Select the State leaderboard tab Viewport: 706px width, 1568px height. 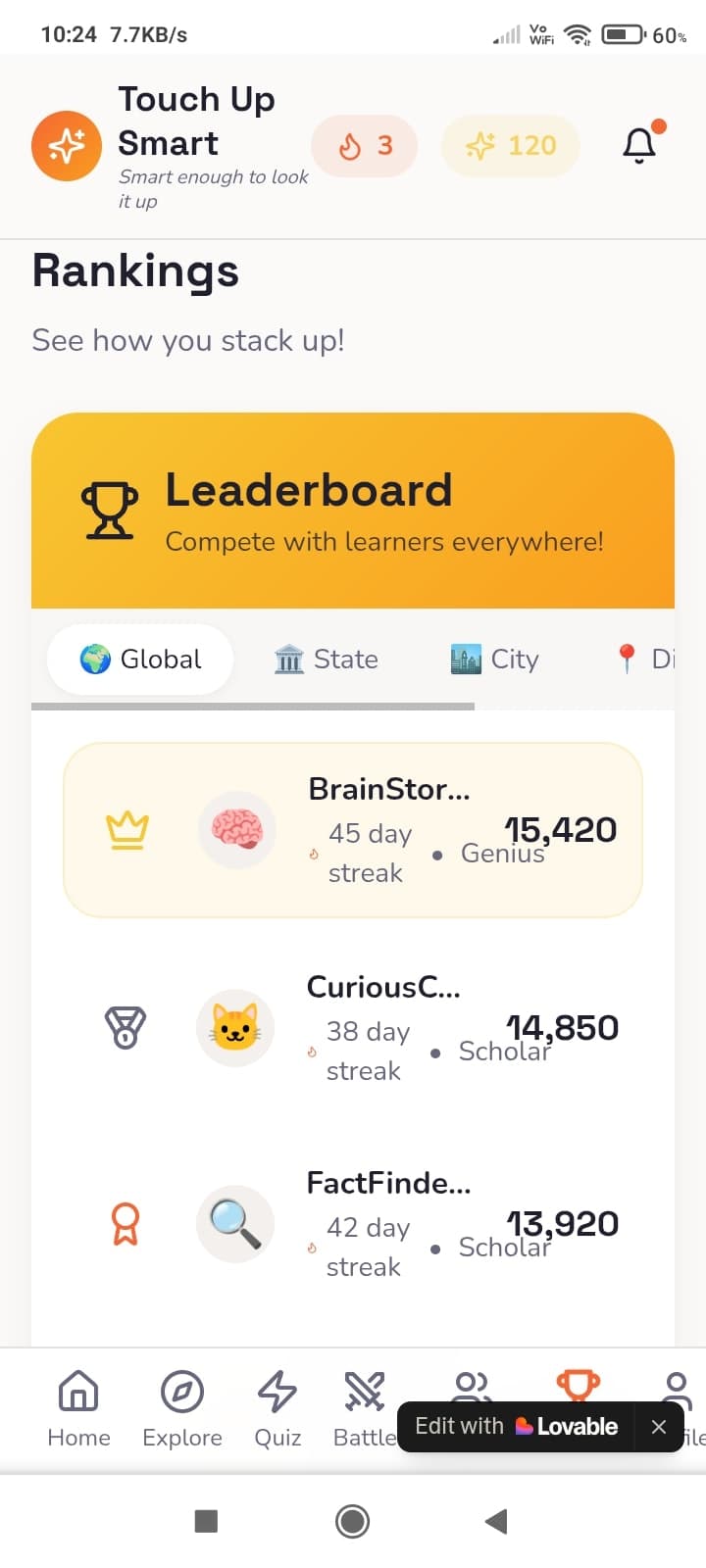point(327,660)
